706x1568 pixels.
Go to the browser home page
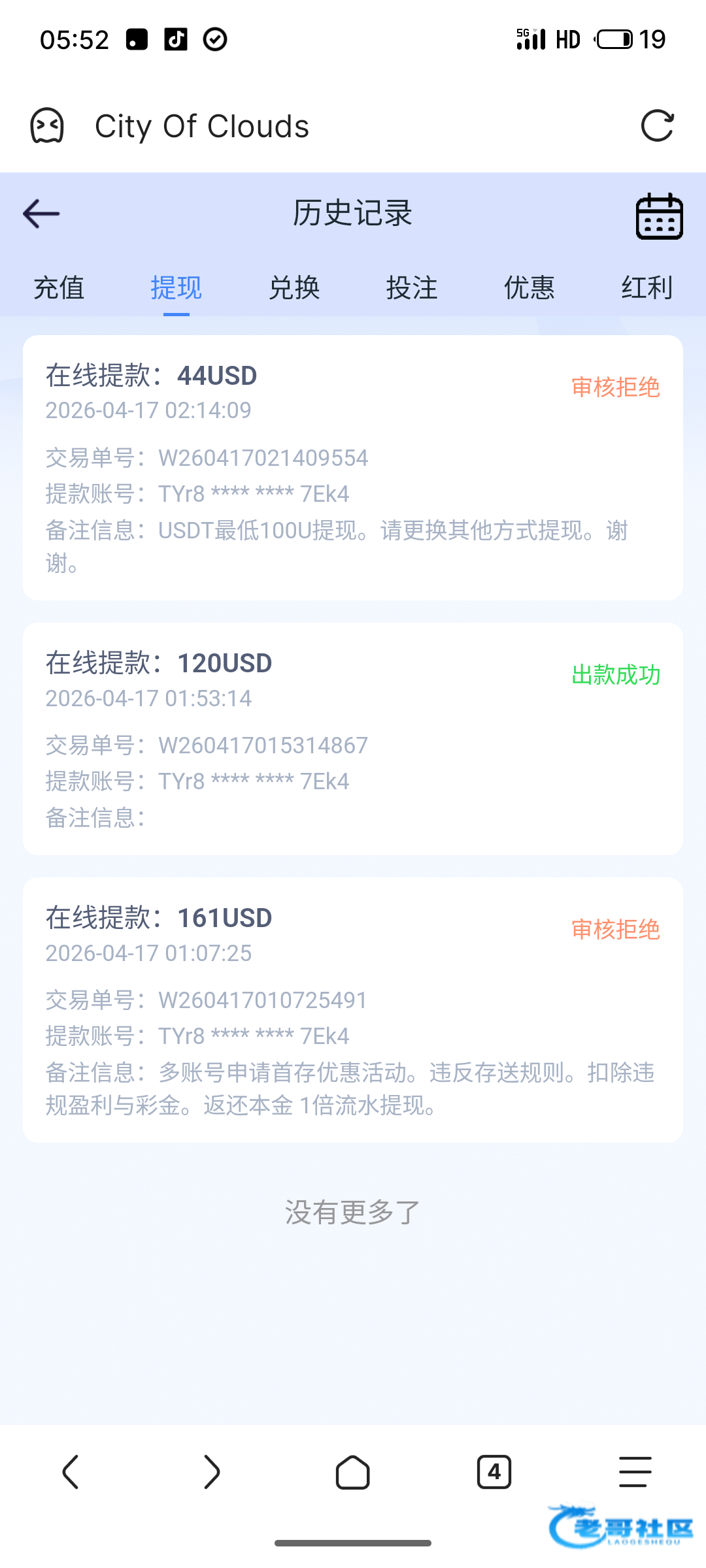coord(353,1472)
